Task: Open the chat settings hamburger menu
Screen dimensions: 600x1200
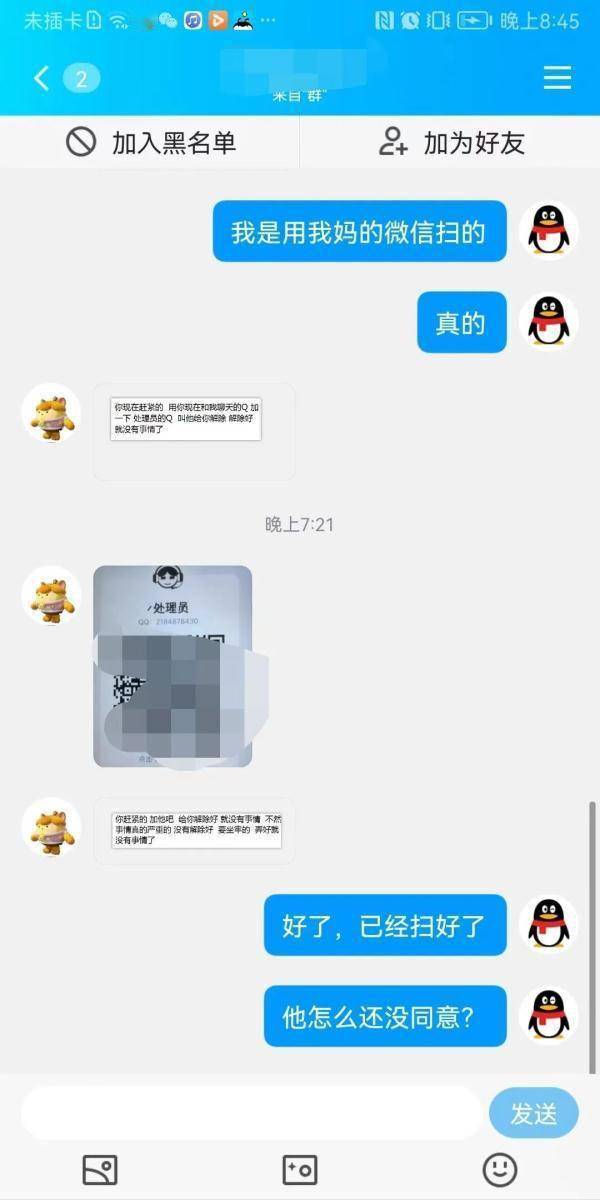Action: click(557, 78)
